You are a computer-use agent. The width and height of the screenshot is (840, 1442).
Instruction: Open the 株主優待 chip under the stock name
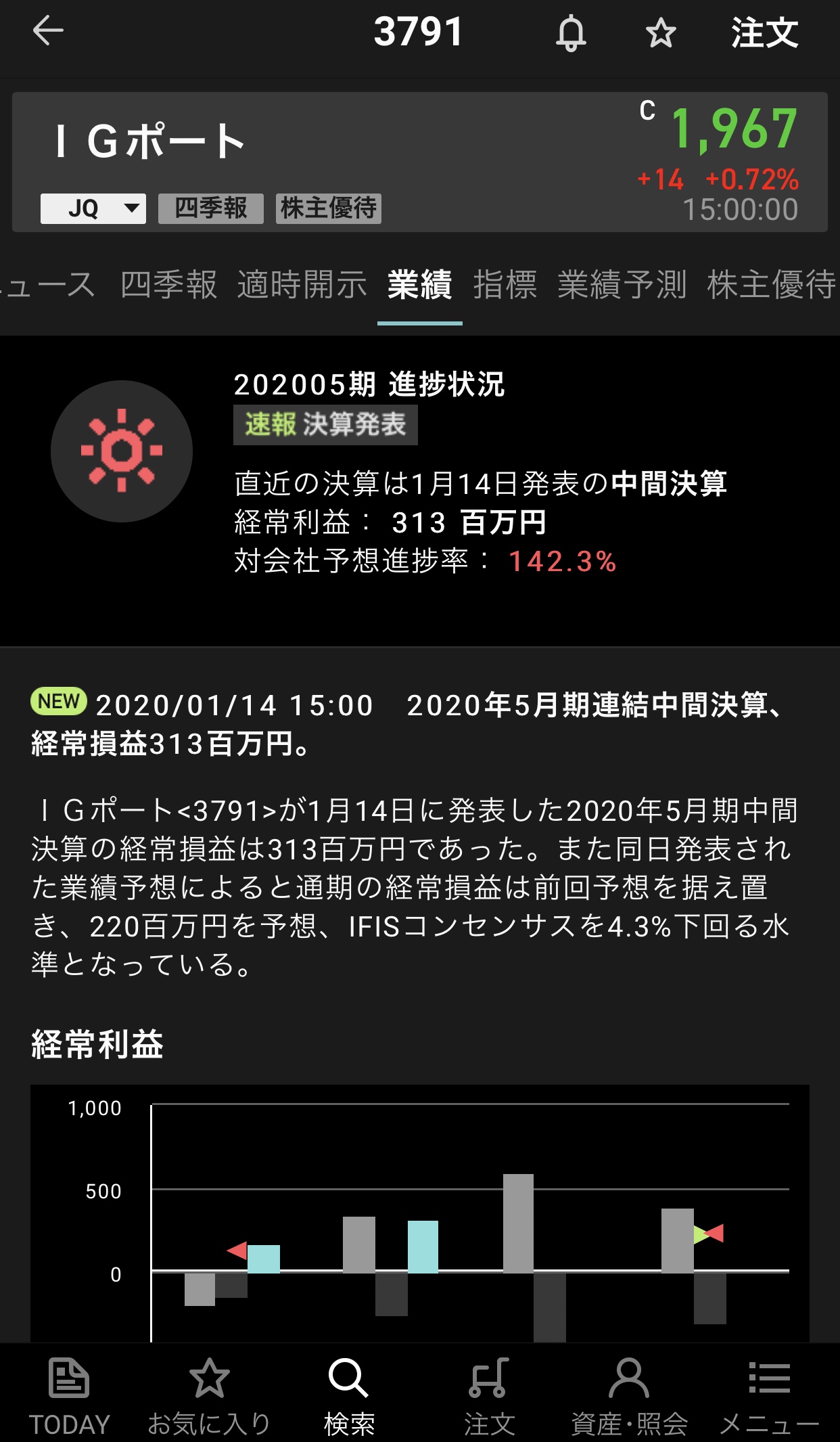coord(329,208)
